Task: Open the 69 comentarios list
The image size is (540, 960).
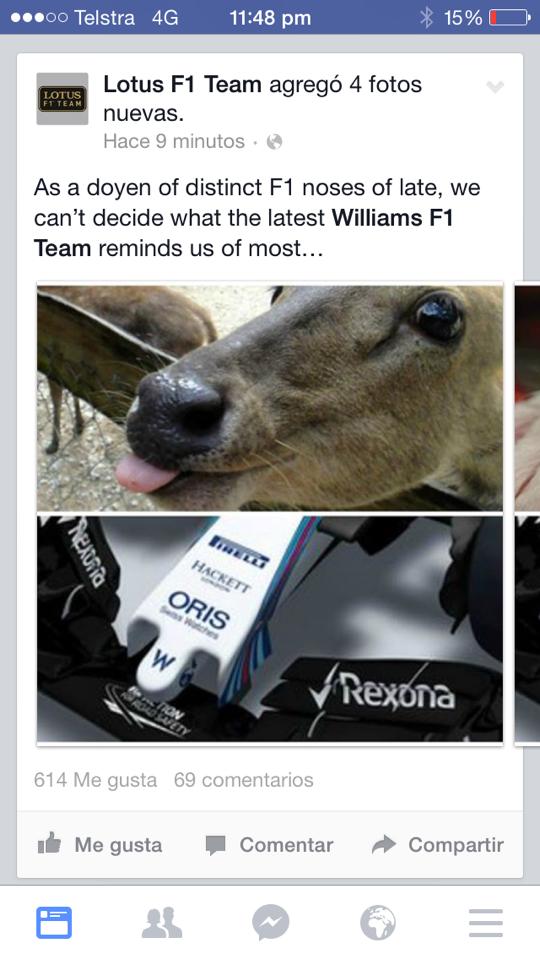Action: (x=244, y=780)
